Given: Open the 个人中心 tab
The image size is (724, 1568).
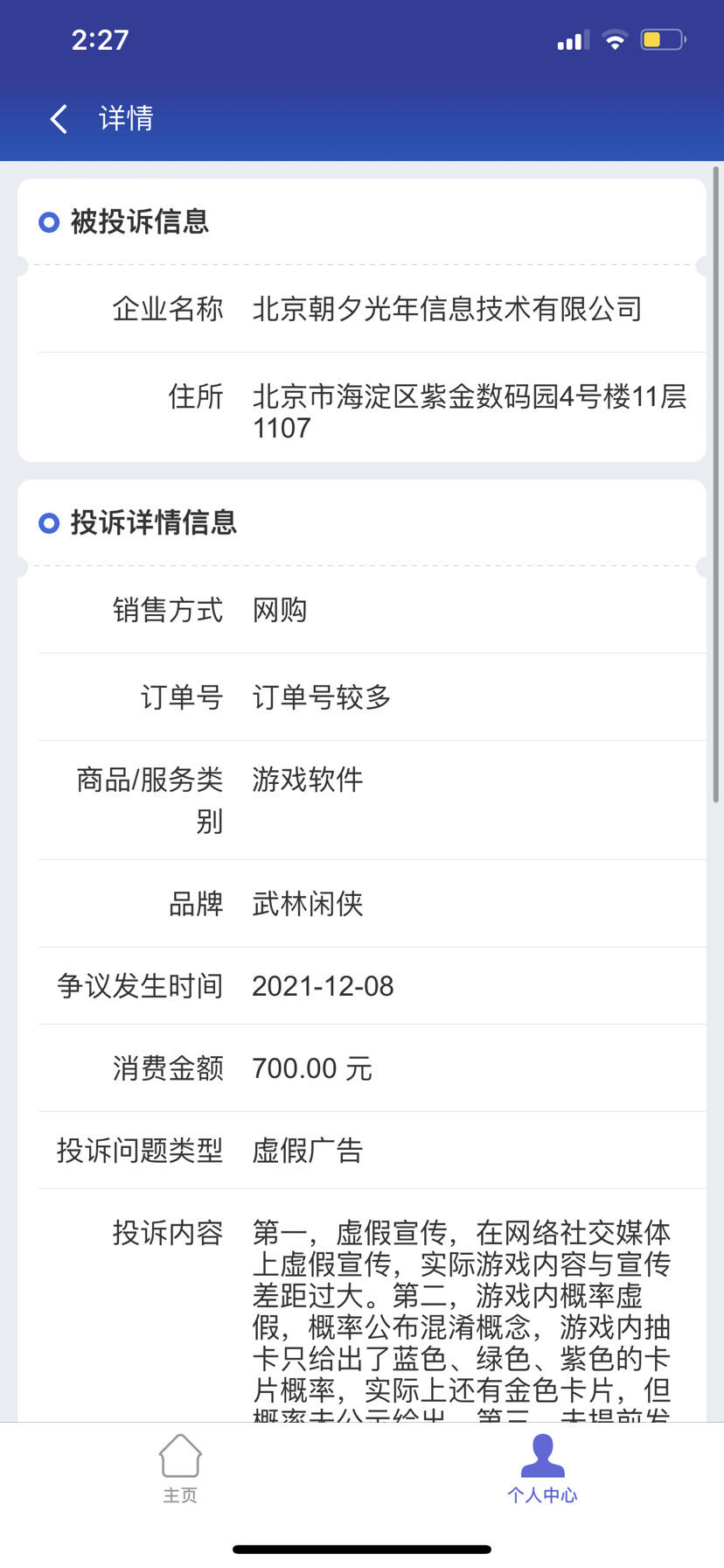Looking at the screenshot, I should (542, 1468).
